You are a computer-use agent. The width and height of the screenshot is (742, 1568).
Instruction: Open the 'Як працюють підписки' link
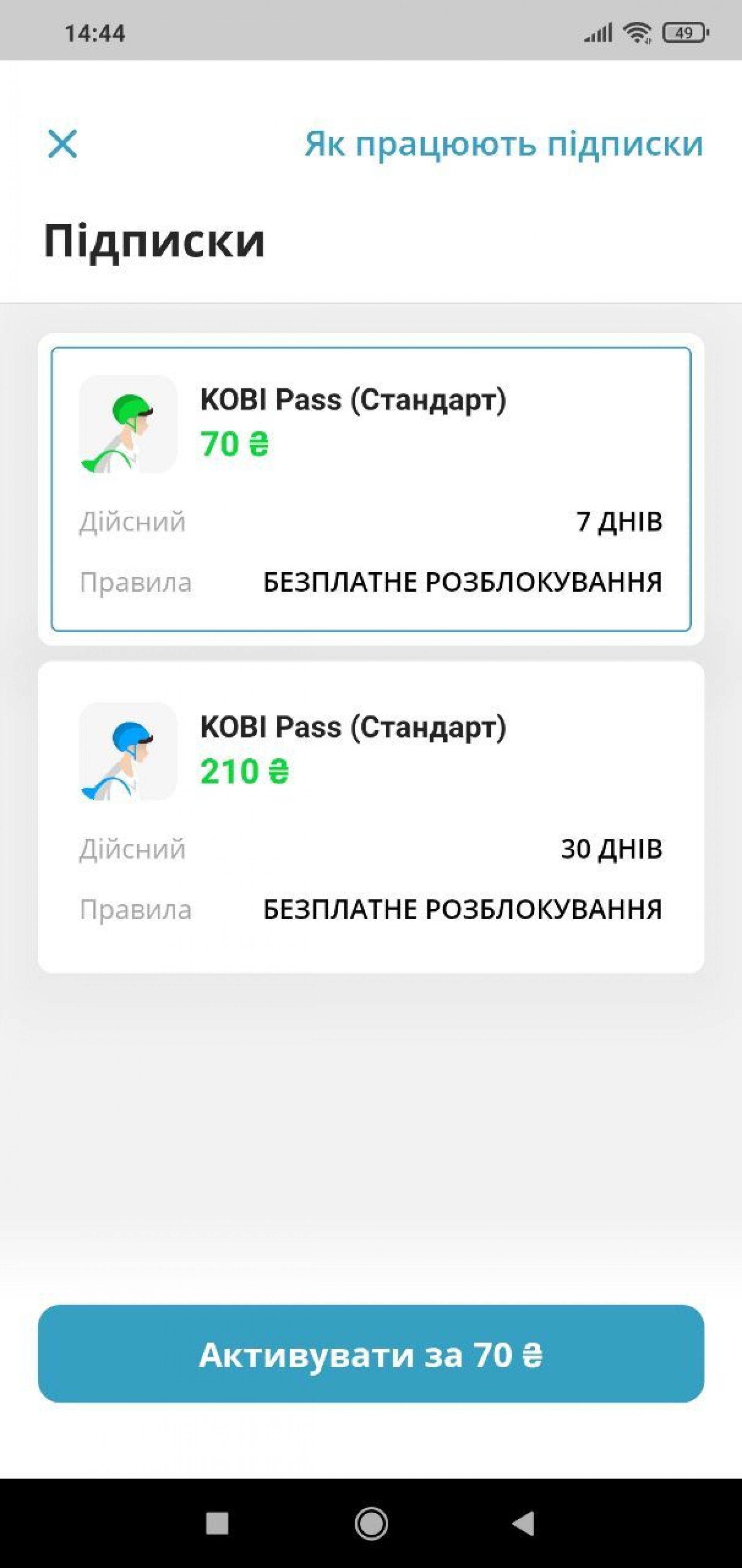504,144
